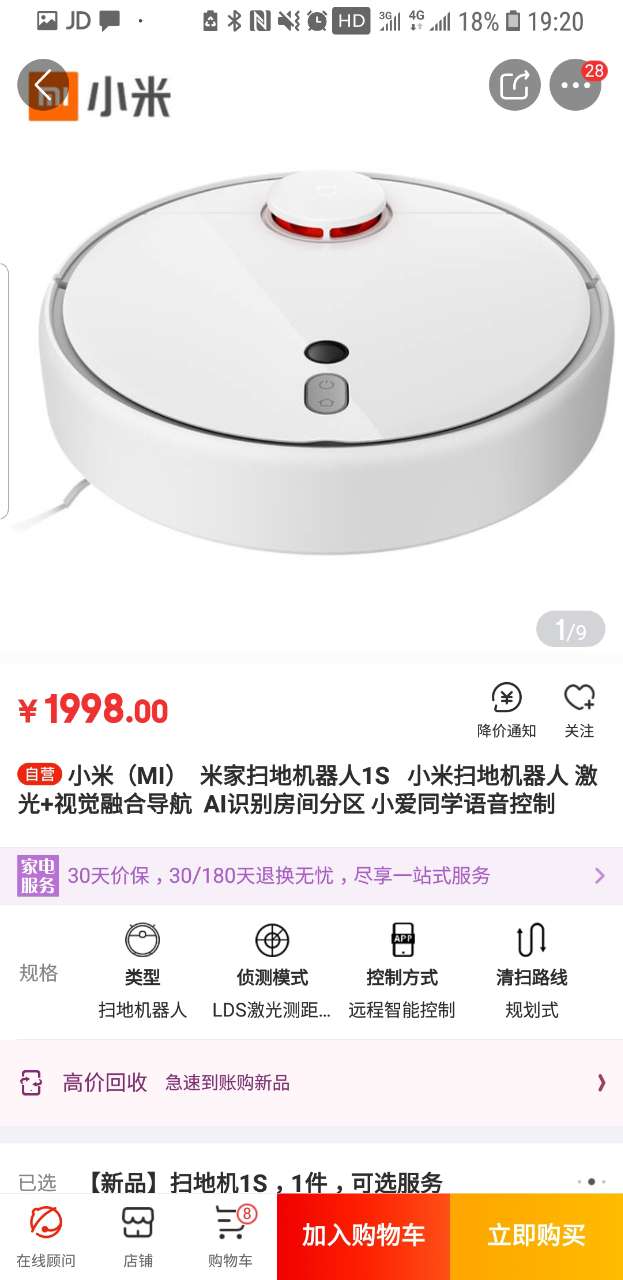Open the overflow menu with 28 badge

[x=576, y=86]
